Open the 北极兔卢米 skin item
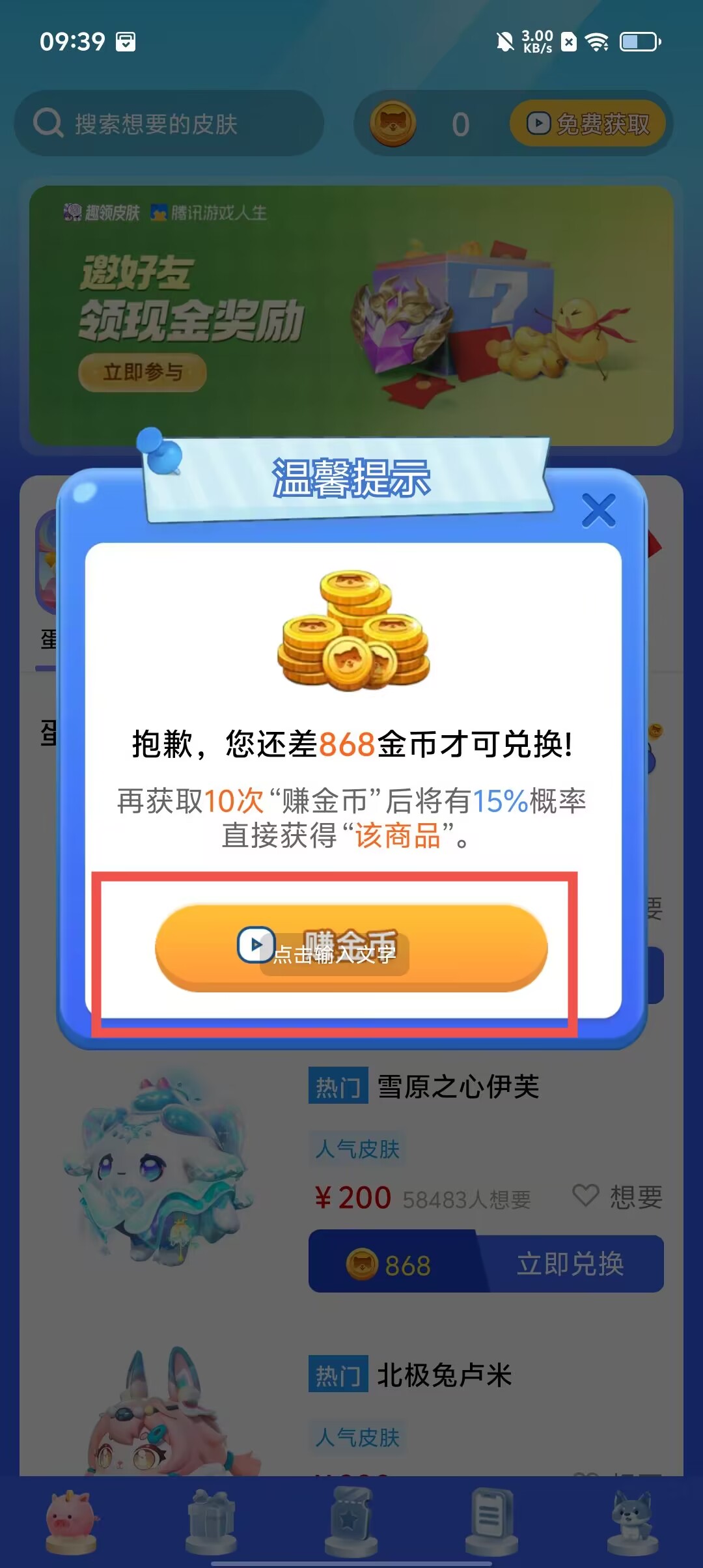Viewport: 703px width, 1568px height. (444, 1375)
